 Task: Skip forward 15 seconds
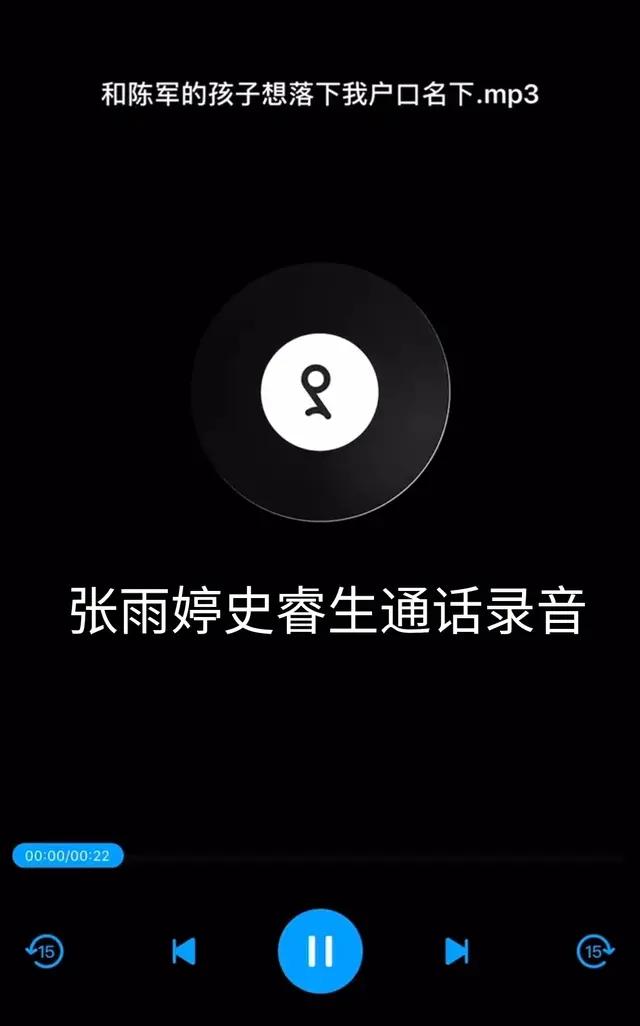[595, 951]
